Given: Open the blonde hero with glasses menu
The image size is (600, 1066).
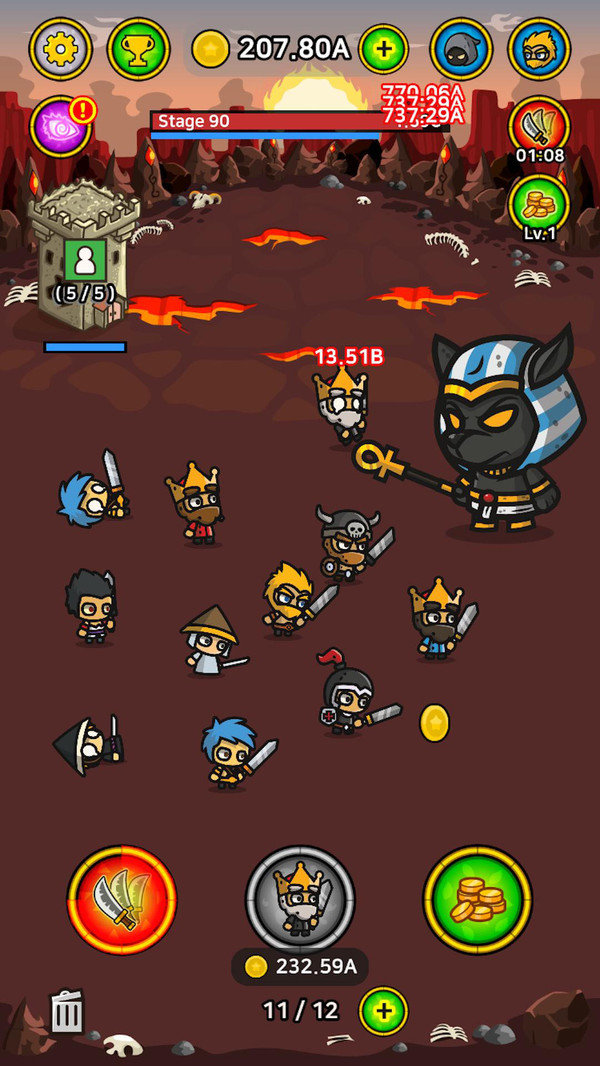Looking at the screenshot, I should 539,48.
